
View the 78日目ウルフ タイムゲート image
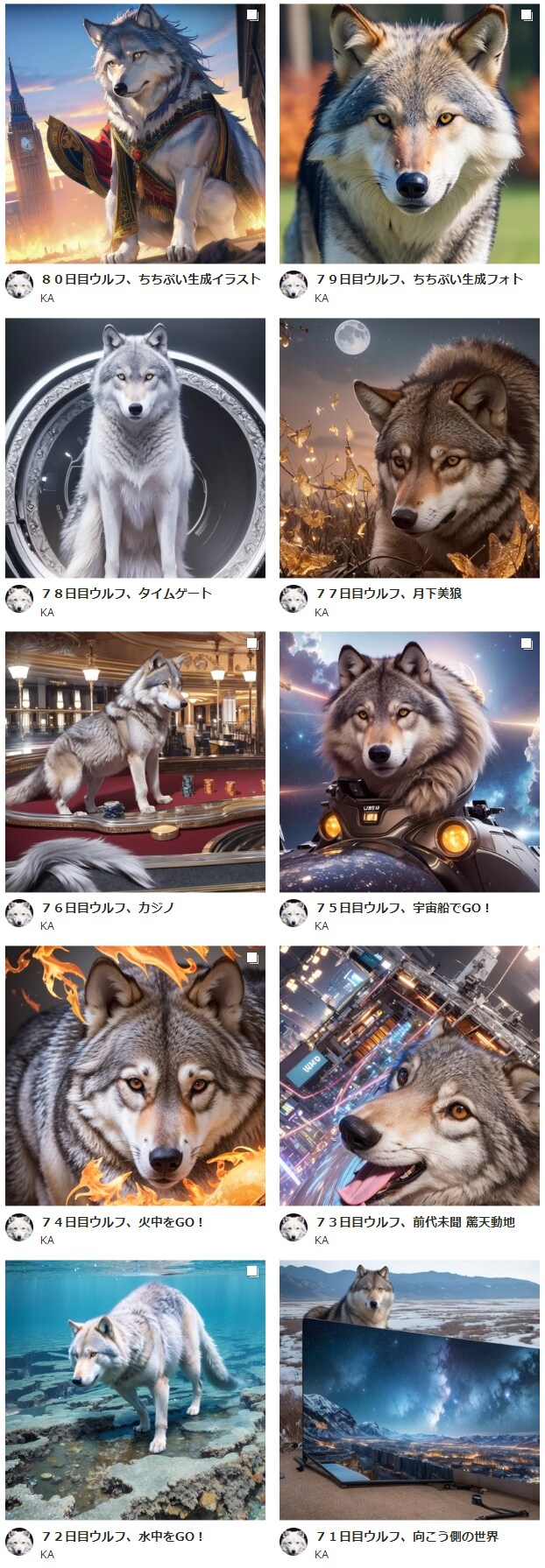135,447
